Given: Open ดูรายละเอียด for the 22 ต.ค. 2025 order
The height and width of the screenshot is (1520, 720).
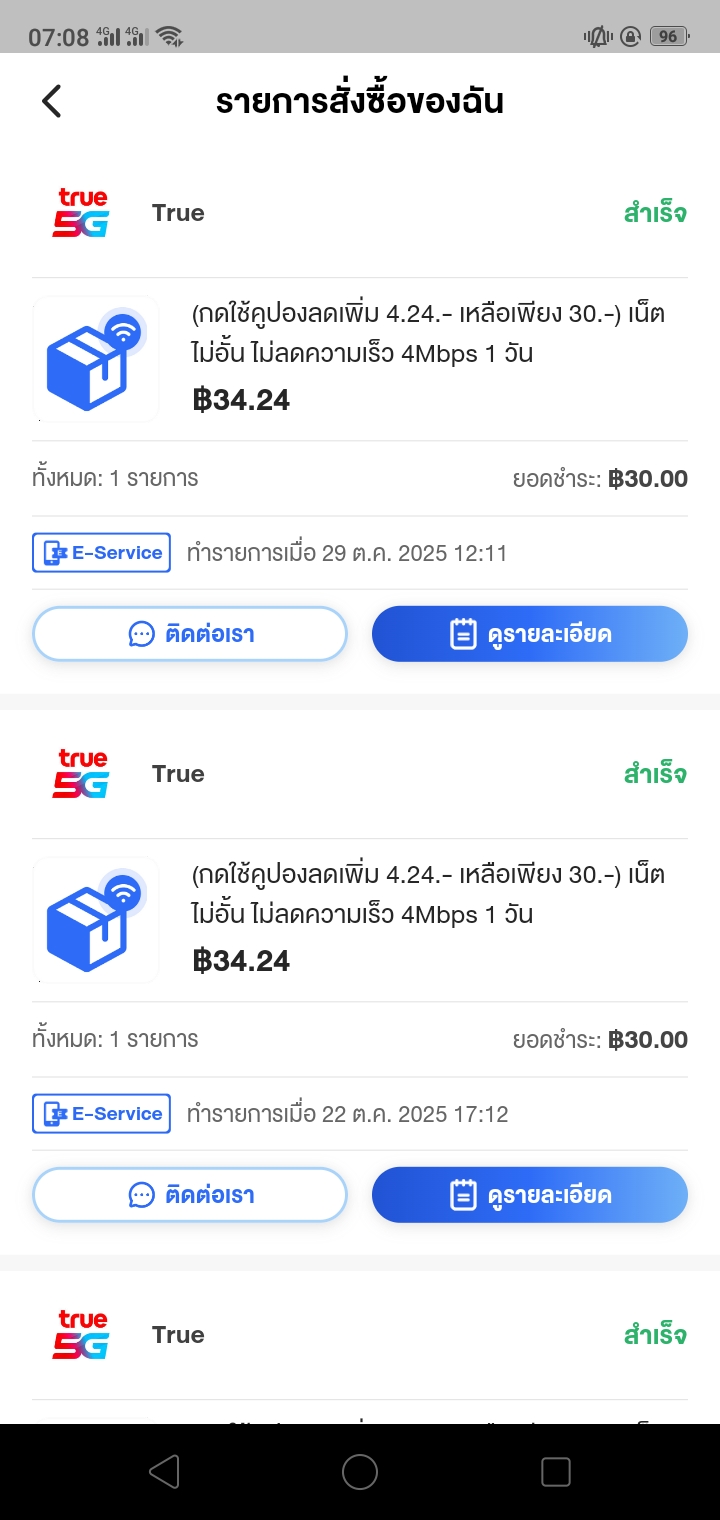Looking at the screenshot, I should 530,1195.
